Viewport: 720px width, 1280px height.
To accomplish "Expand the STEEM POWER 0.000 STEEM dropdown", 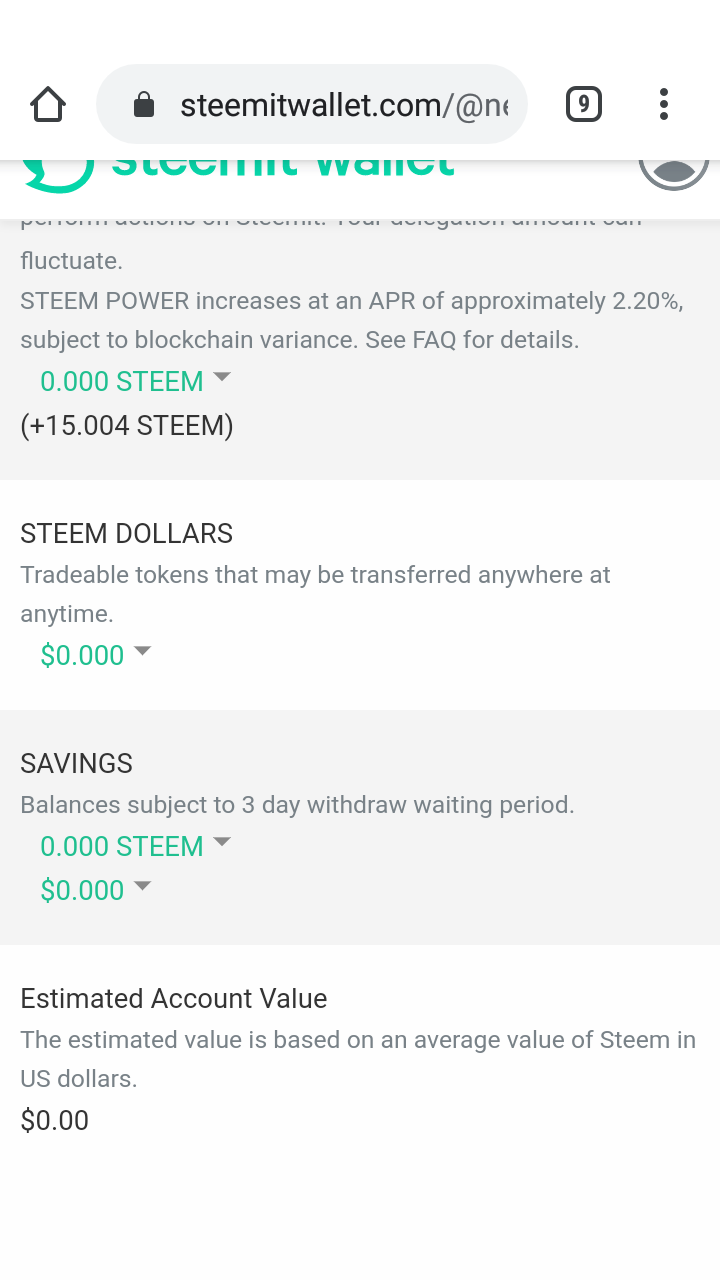I will 135,381.
